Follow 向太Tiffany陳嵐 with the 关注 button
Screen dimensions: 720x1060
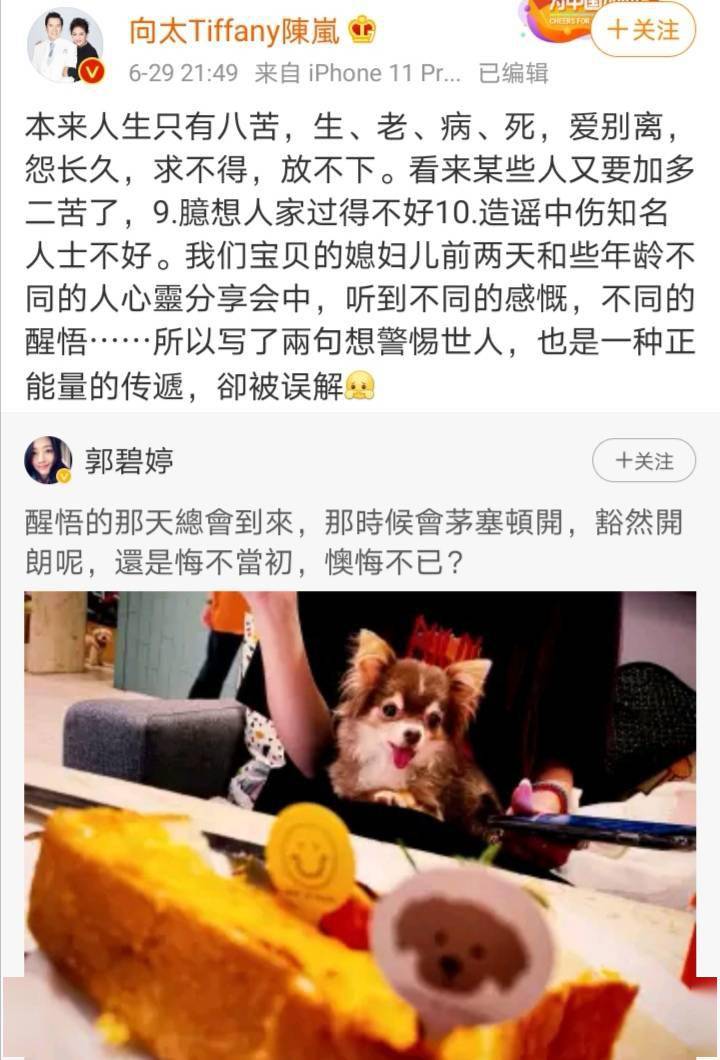[x=642, y=29]
